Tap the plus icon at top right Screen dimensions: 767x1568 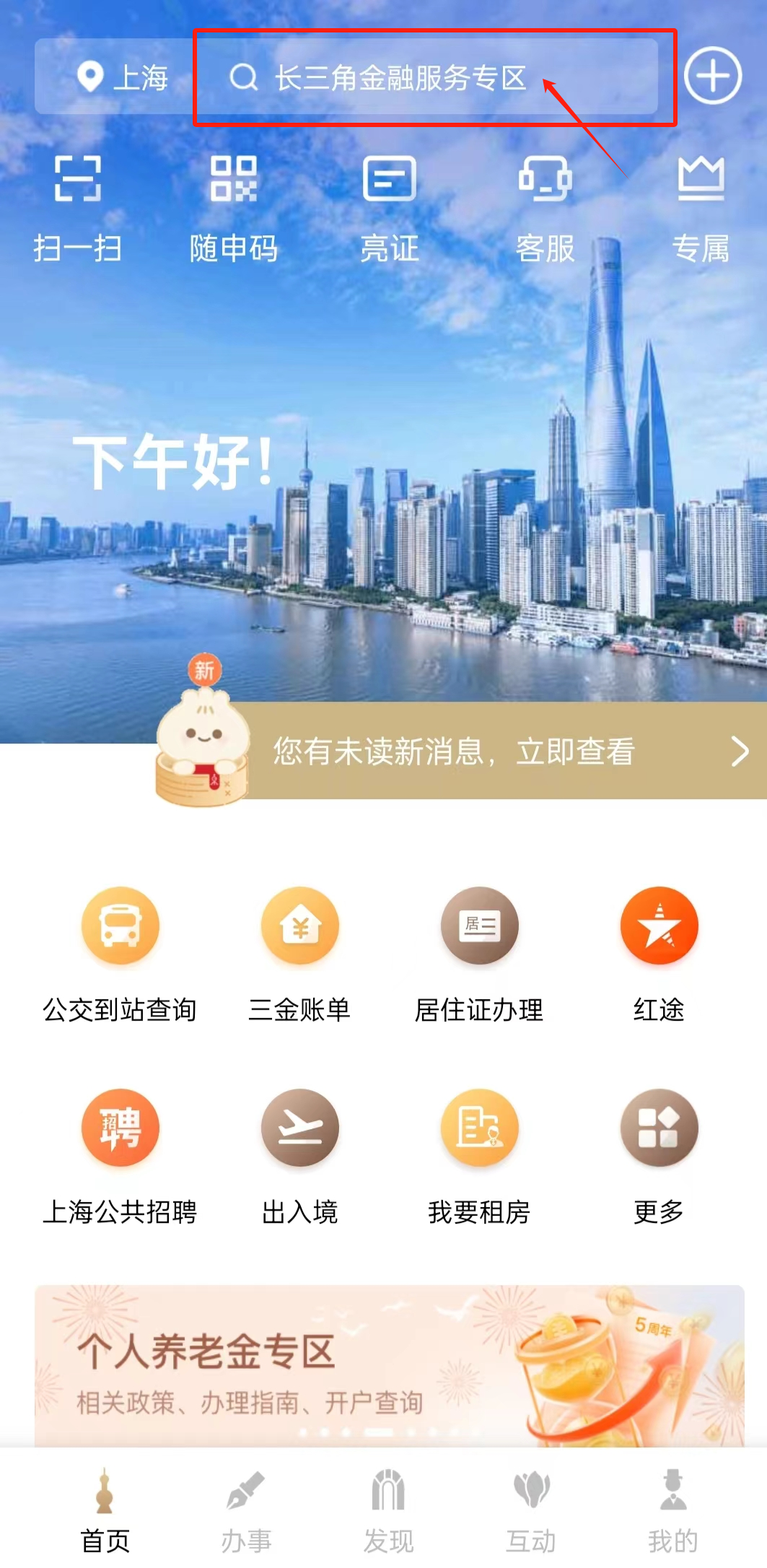pos(712,76)
